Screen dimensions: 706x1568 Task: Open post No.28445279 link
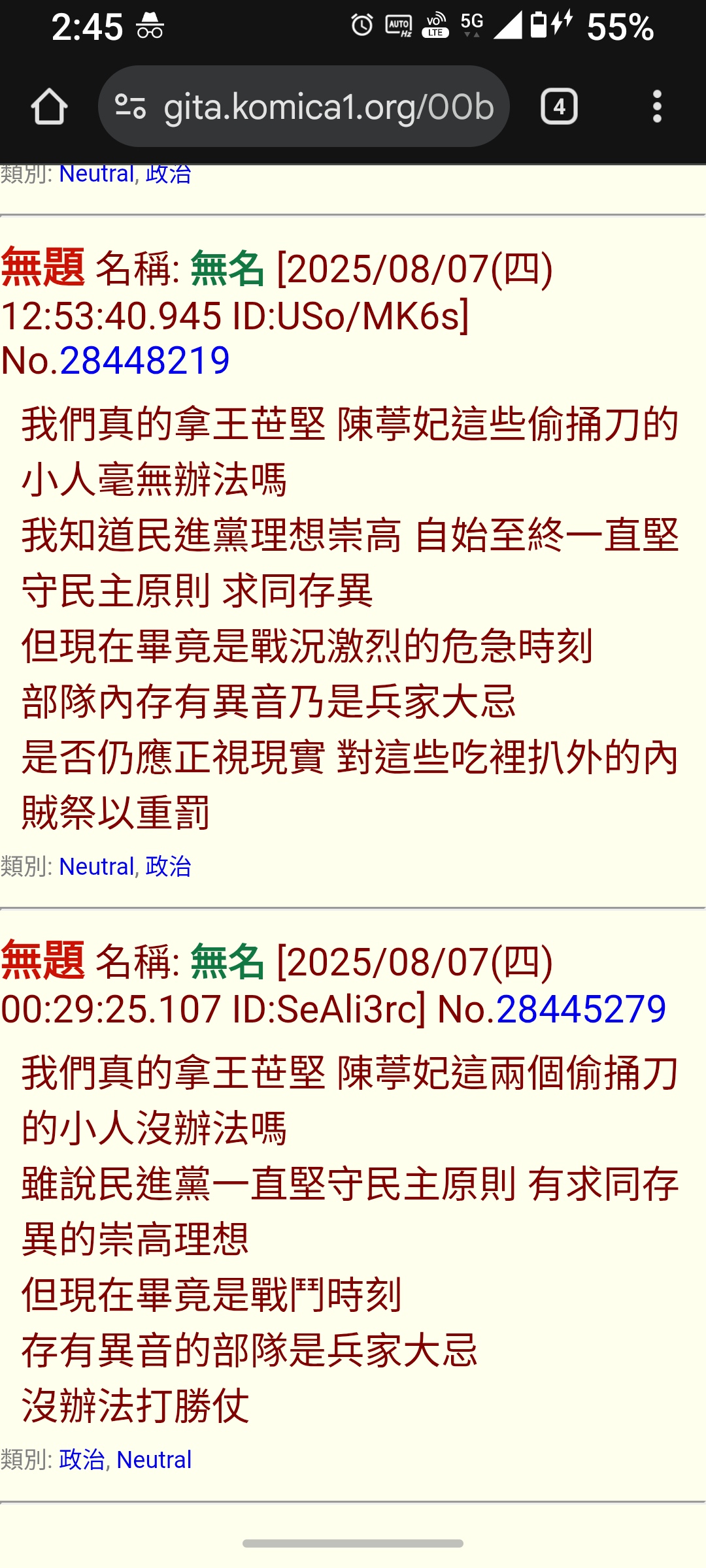click(581, 1009)
